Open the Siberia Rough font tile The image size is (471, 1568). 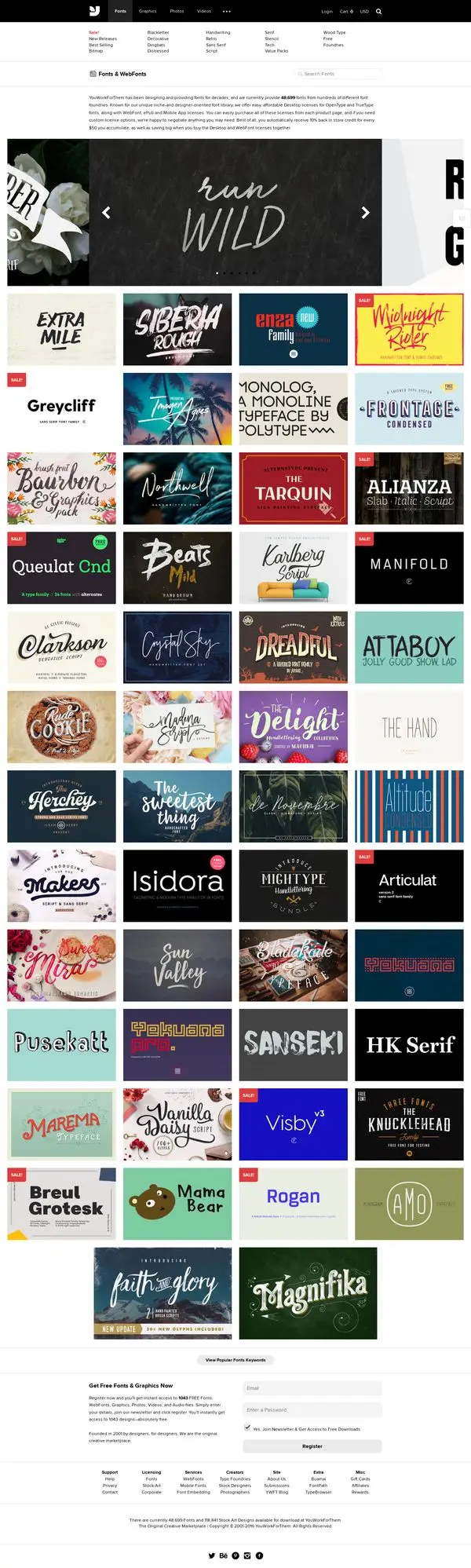point(177,330)
